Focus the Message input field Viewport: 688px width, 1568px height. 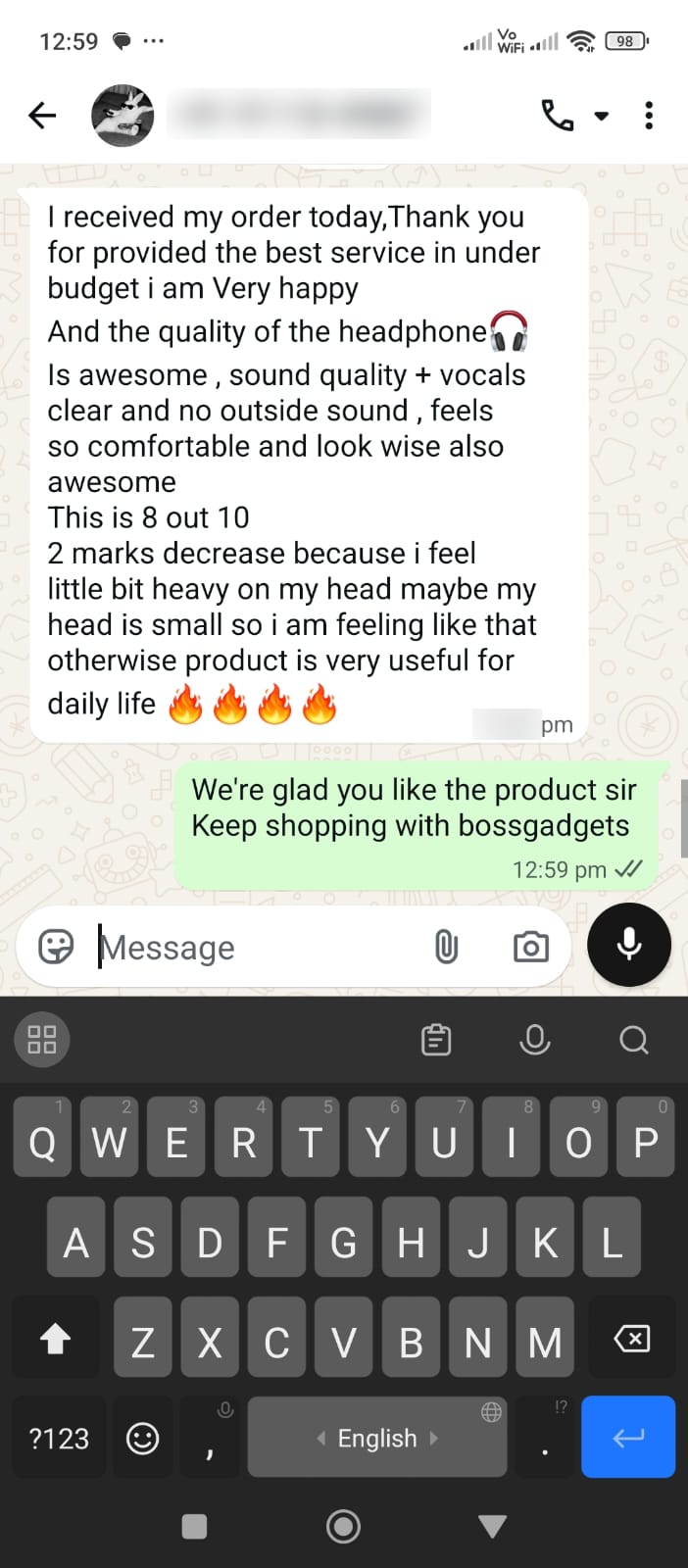(260, 947)
